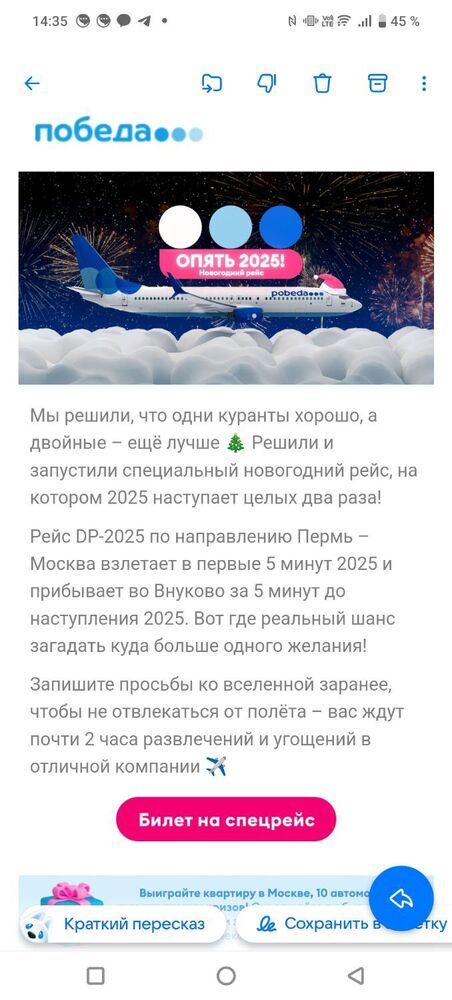This screenshot has width=452, height=1000.
Task: Tap the blue reply floating button
Action: pyautogui.click(x=402, y=898)
